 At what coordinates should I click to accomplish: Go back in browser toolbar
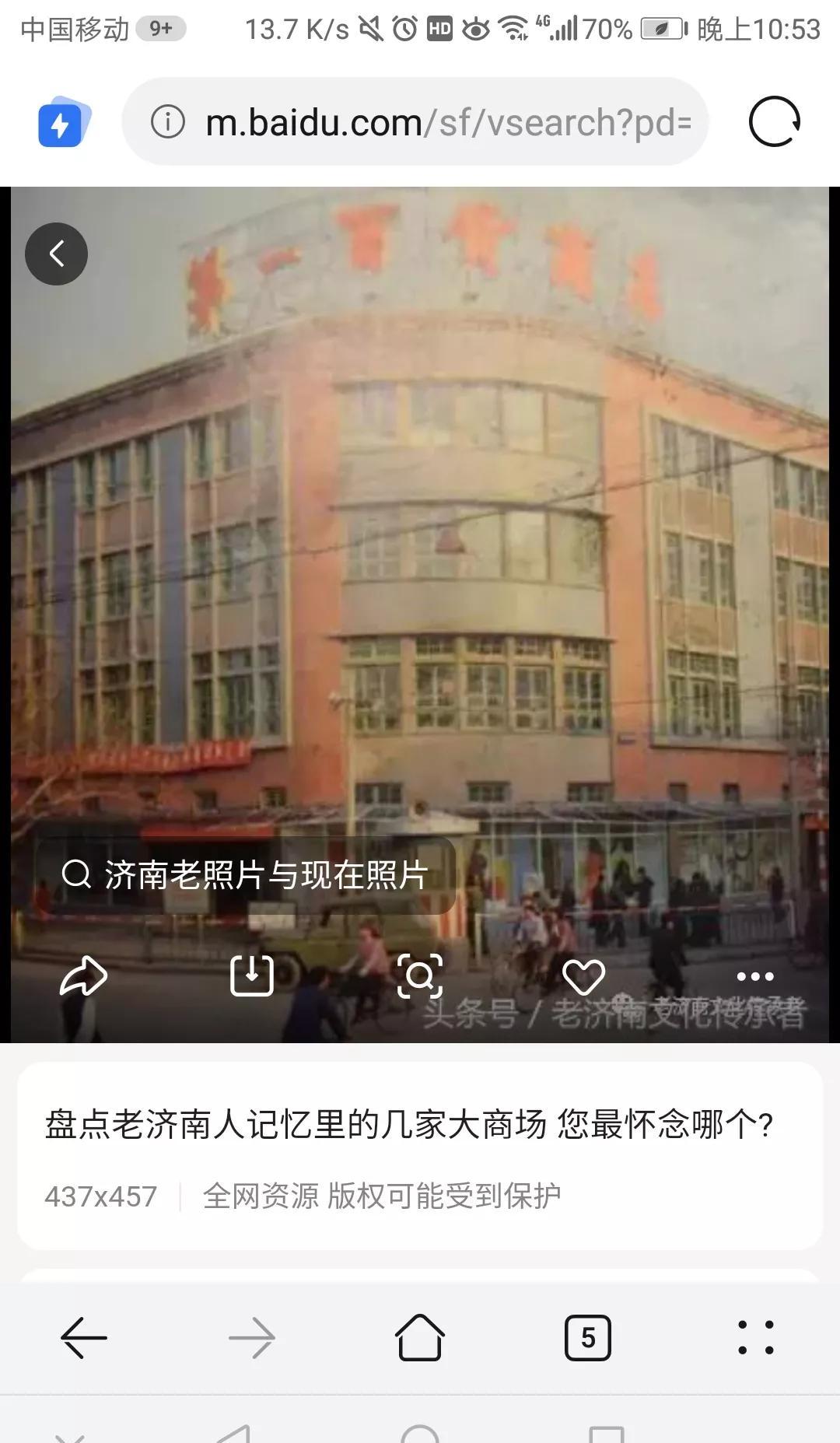84,1338
